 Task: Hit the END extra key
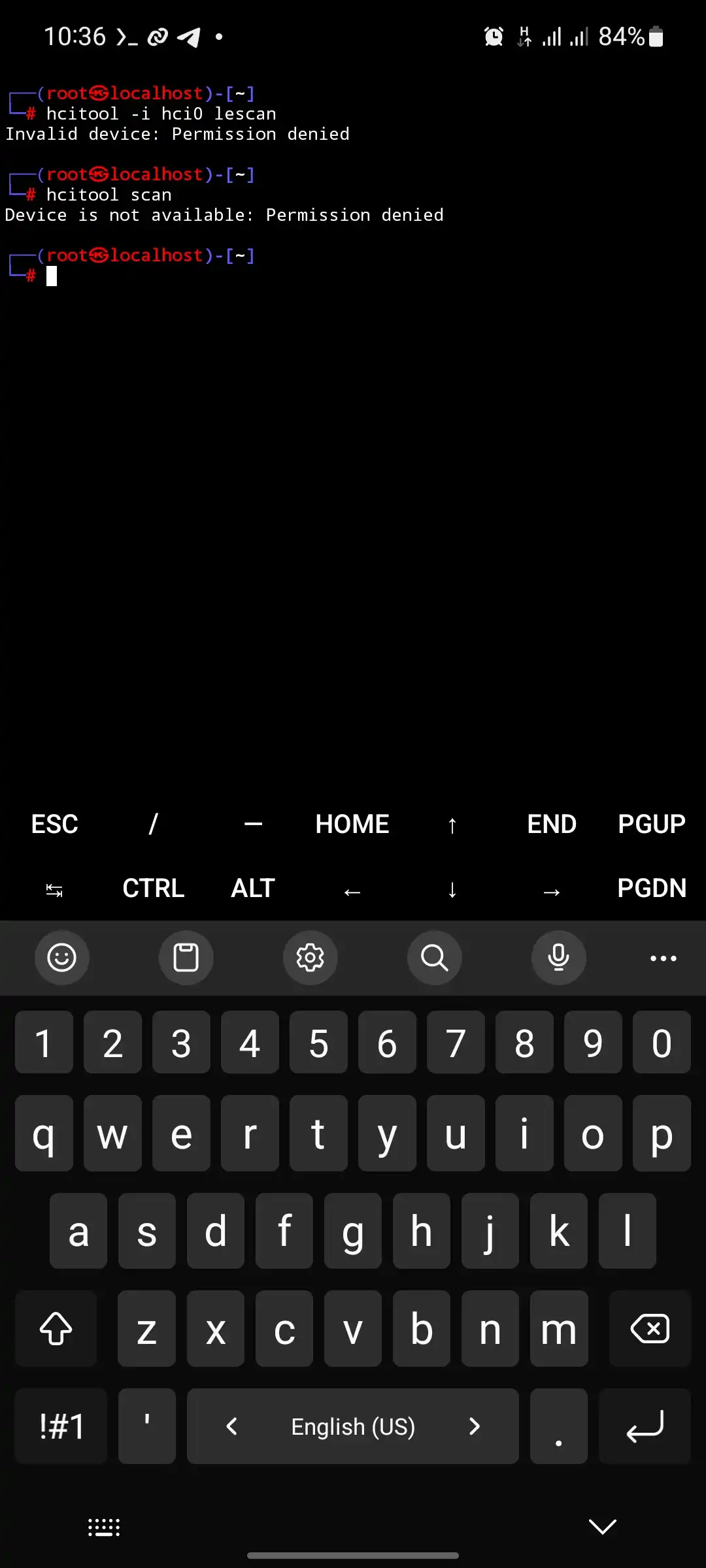[552, 824]
